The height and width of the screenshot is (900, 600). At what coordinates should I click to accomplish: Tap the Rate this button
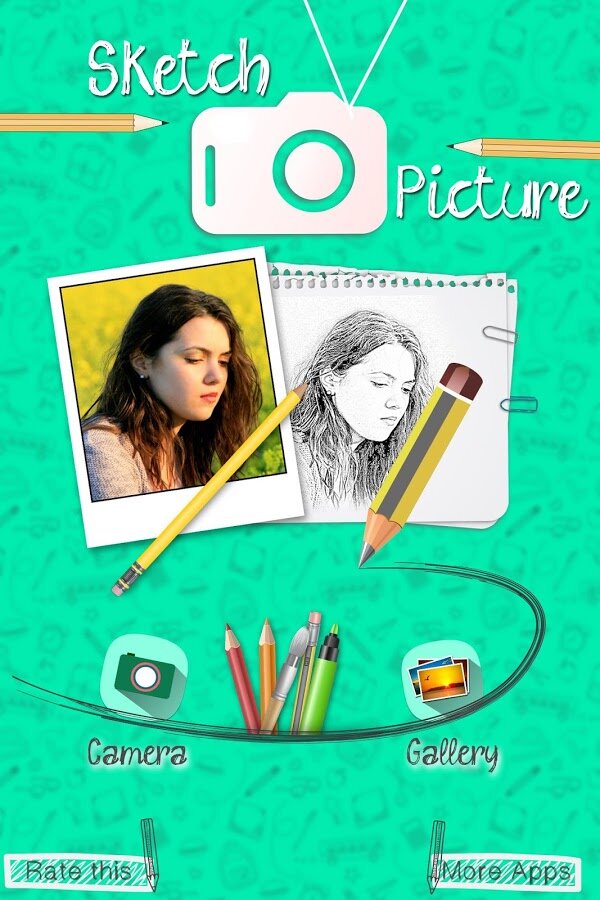tap(78, 870)
